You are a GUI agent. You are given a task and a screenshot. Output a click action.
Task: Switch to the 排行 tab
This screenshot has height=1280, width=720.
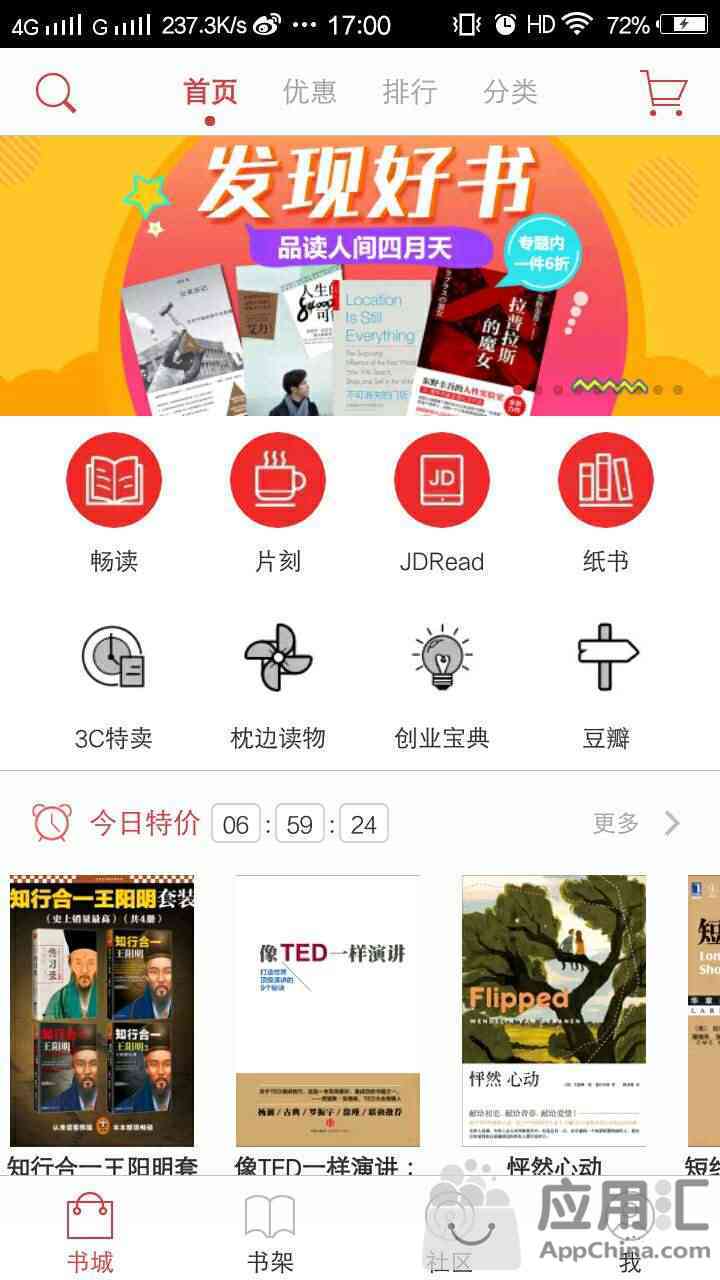[410, 92]
